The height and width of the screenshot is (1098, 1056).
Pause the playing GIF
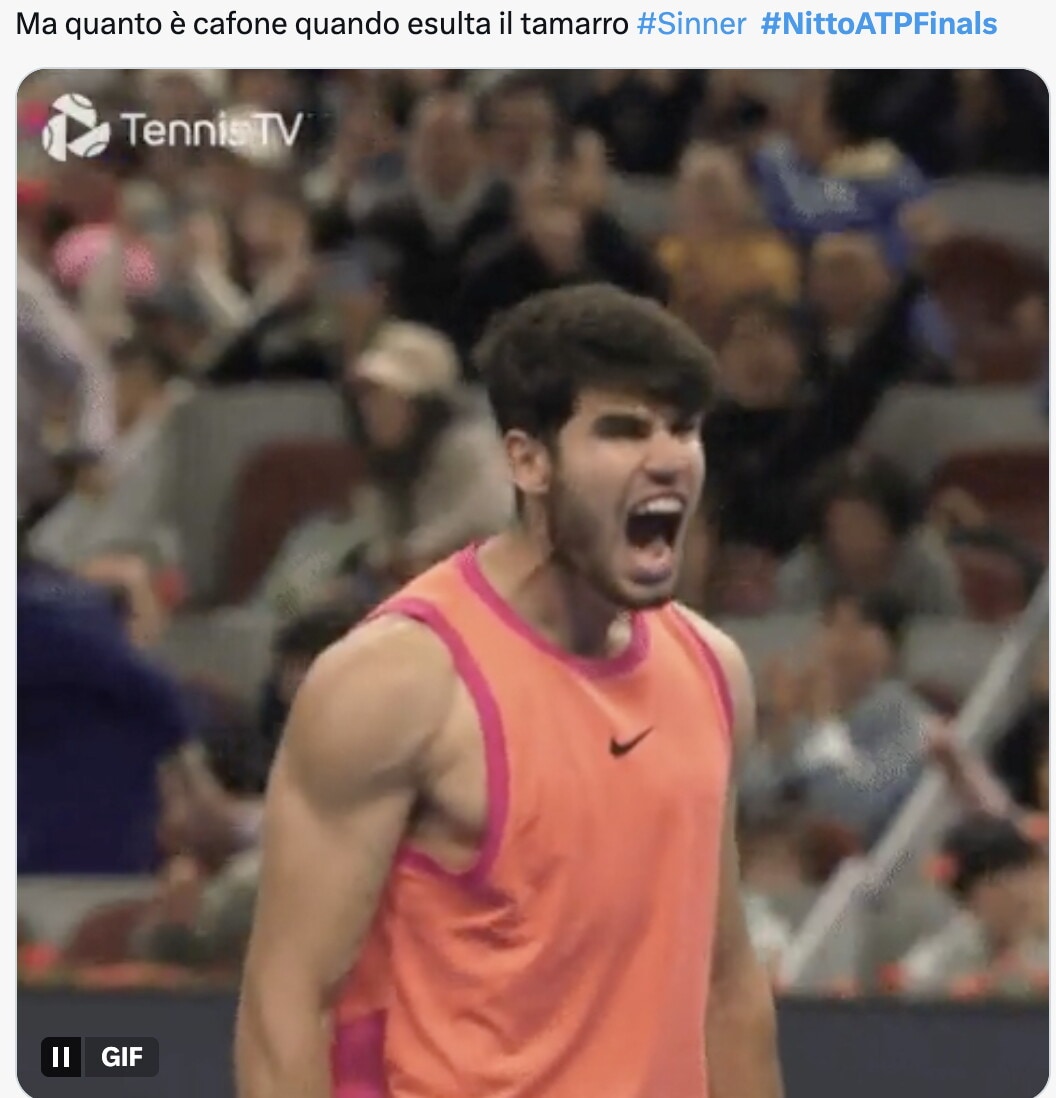click(61, 1056)
